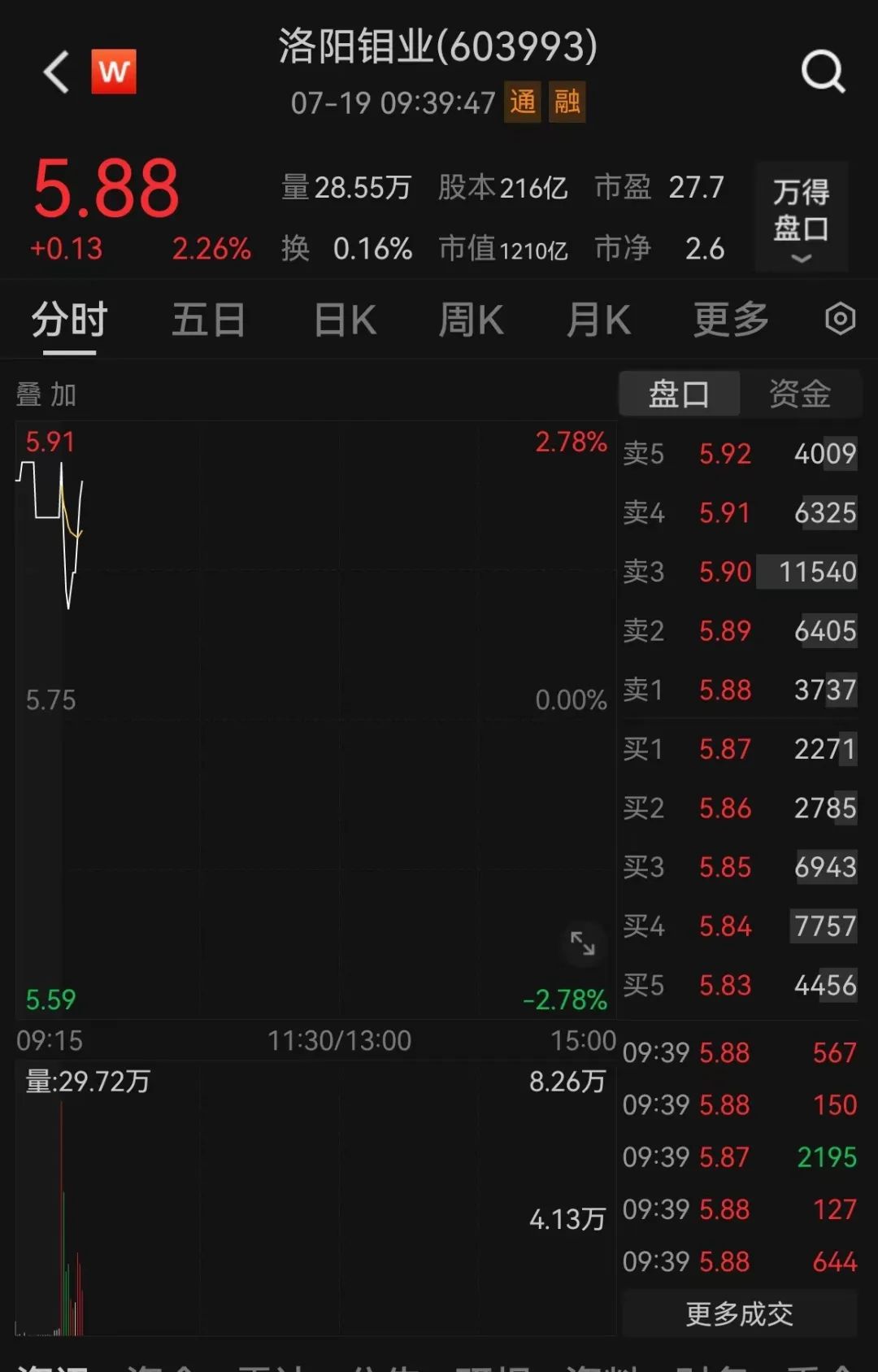Switch to the 日K daily chart tab
Screen dimensions: 878x1372
pyautogui.click(x=342, y=320)
